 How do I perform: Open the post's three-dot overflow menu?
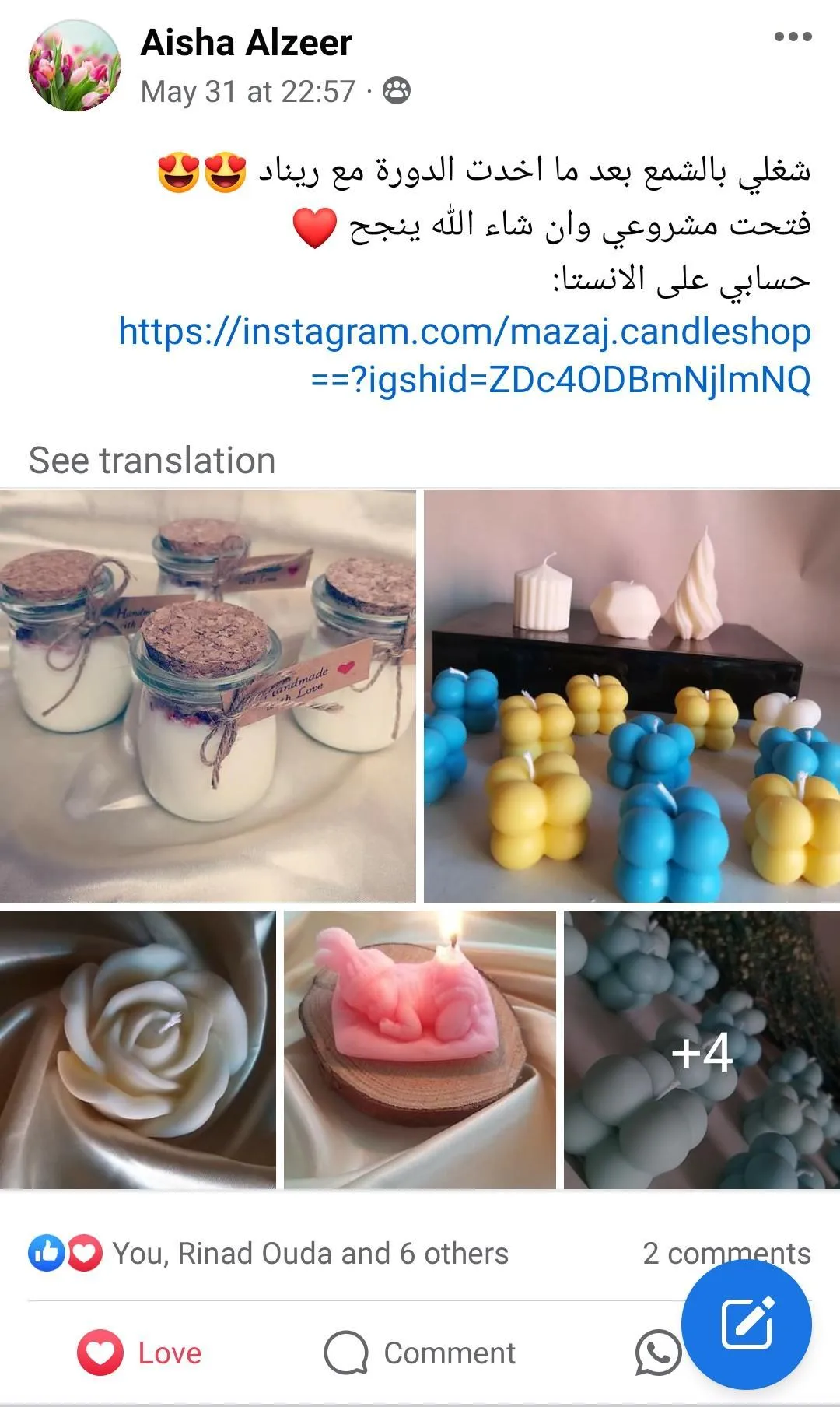coord(793,37)
